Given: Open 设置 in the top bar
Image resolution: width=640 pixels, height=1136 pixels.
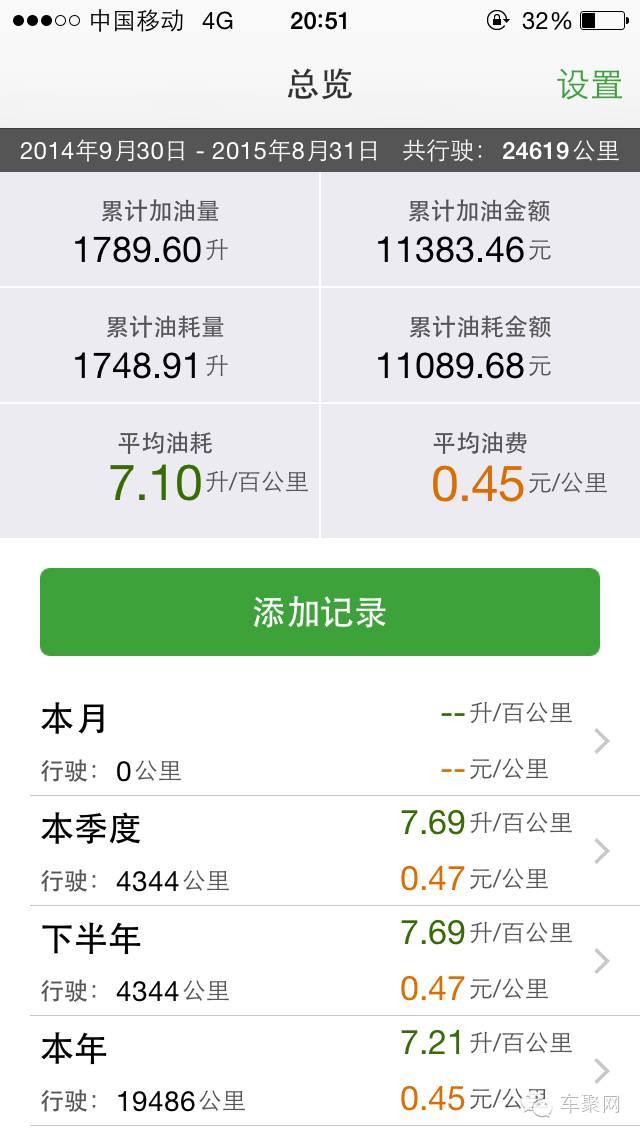Looking at the screenshot, I should [589, 85].
